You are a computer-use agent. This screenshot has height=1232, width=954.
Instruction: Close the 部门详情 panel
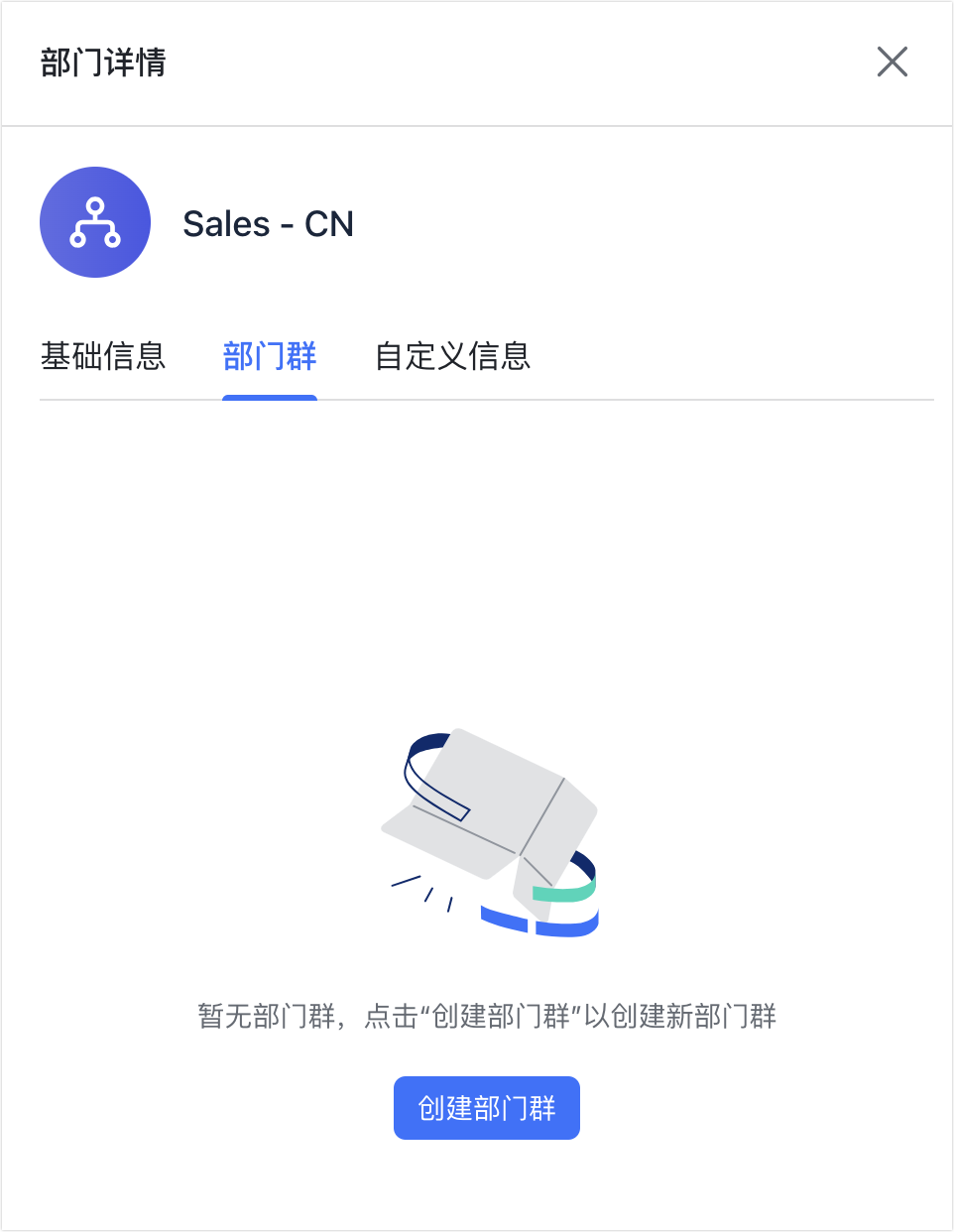[892, 62]
